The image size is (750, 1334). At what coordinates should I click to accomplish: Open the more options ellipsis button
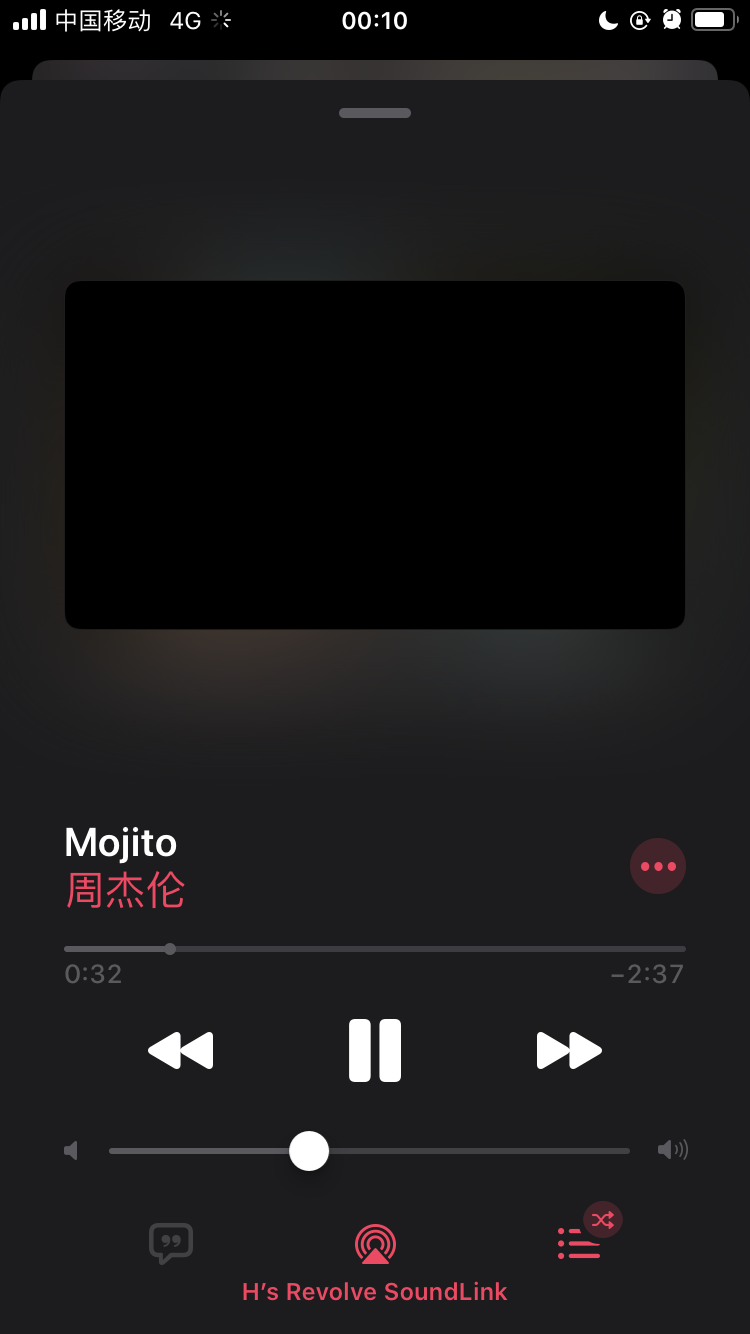(x=658, y=866)
